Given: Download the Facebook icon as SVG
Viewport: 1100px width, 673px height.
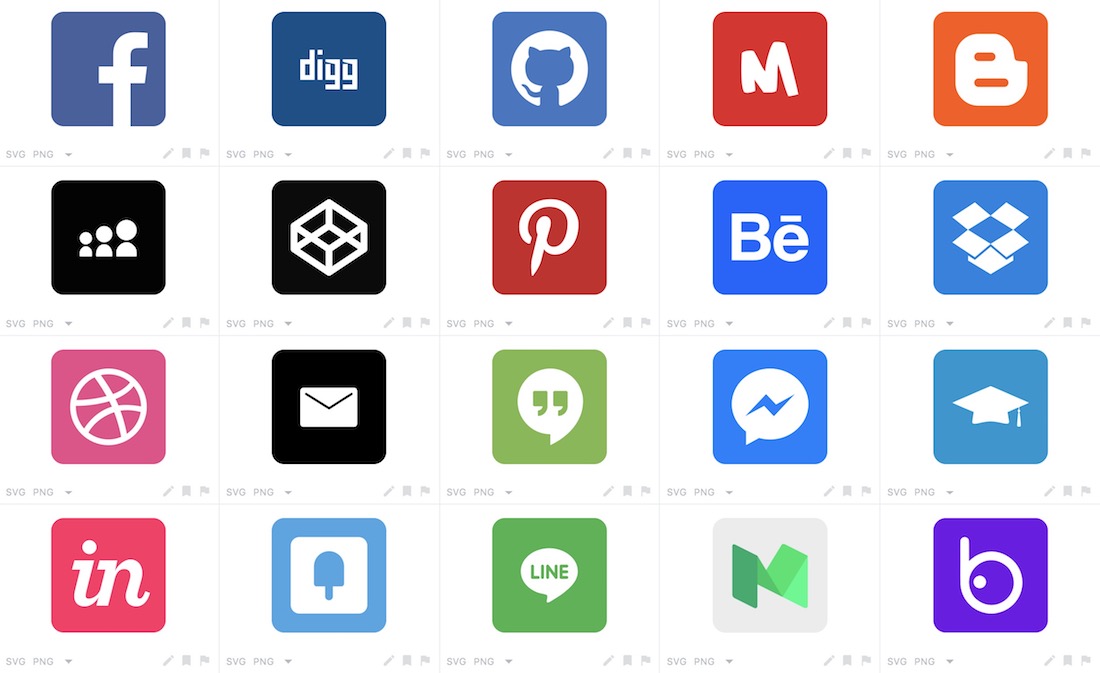Looking at the screenshot, I should coord(15,155).
